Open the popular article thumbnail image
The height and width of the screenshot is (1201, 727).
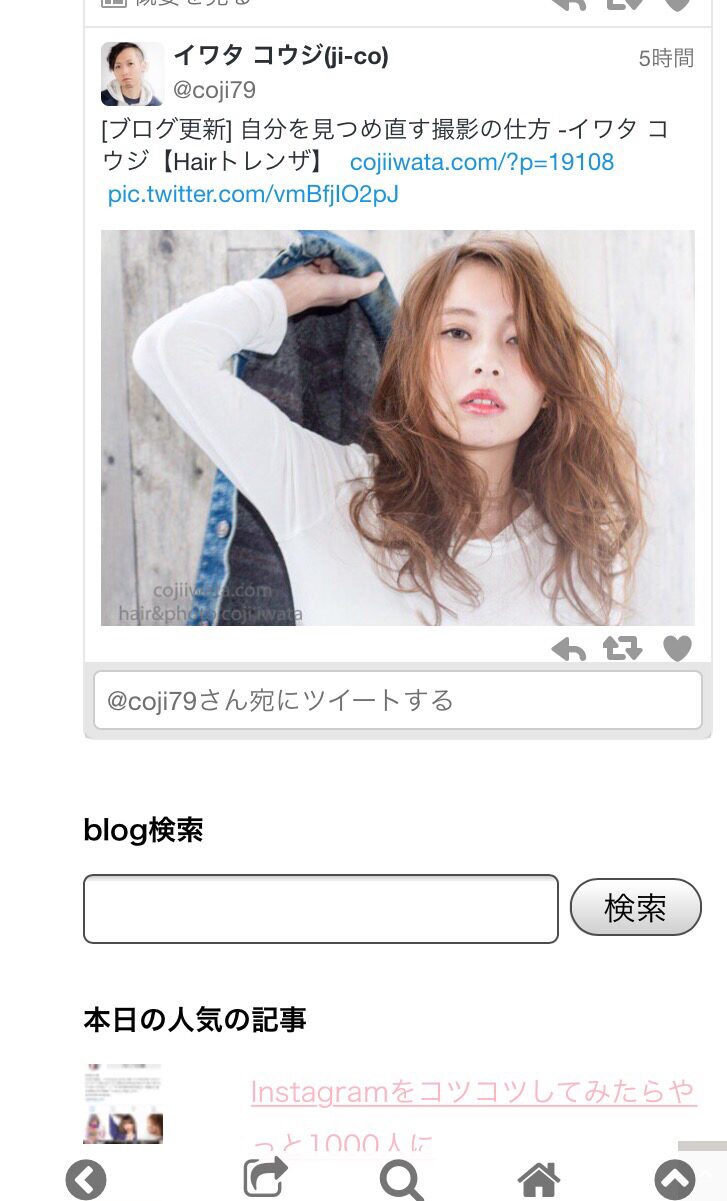pyautogui.click(x=123, y=1104)
